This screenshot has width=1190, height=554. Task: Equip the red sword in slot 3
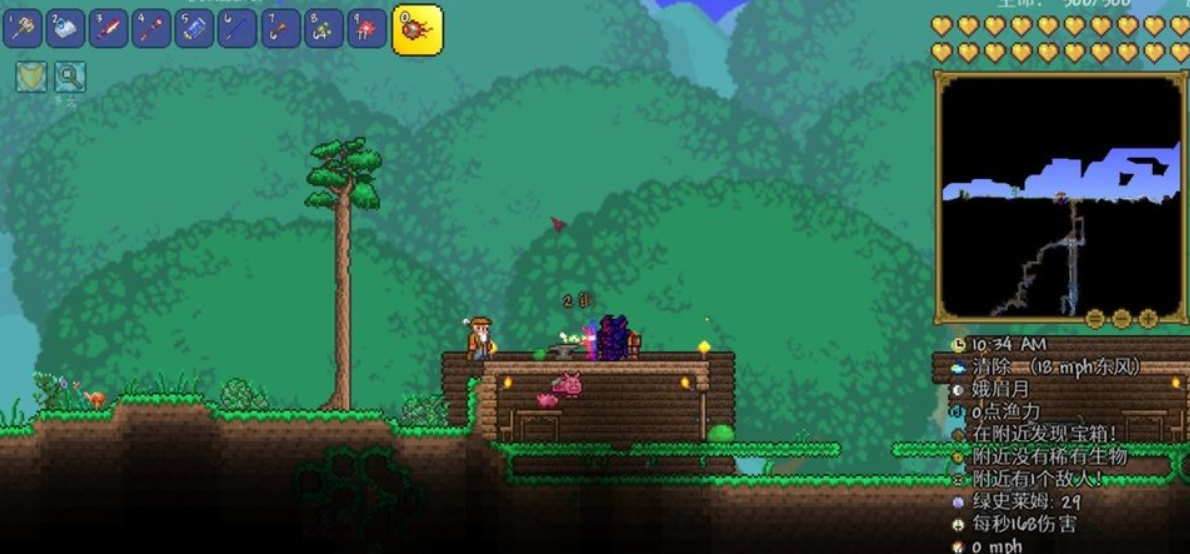click(x=108, y=28)
